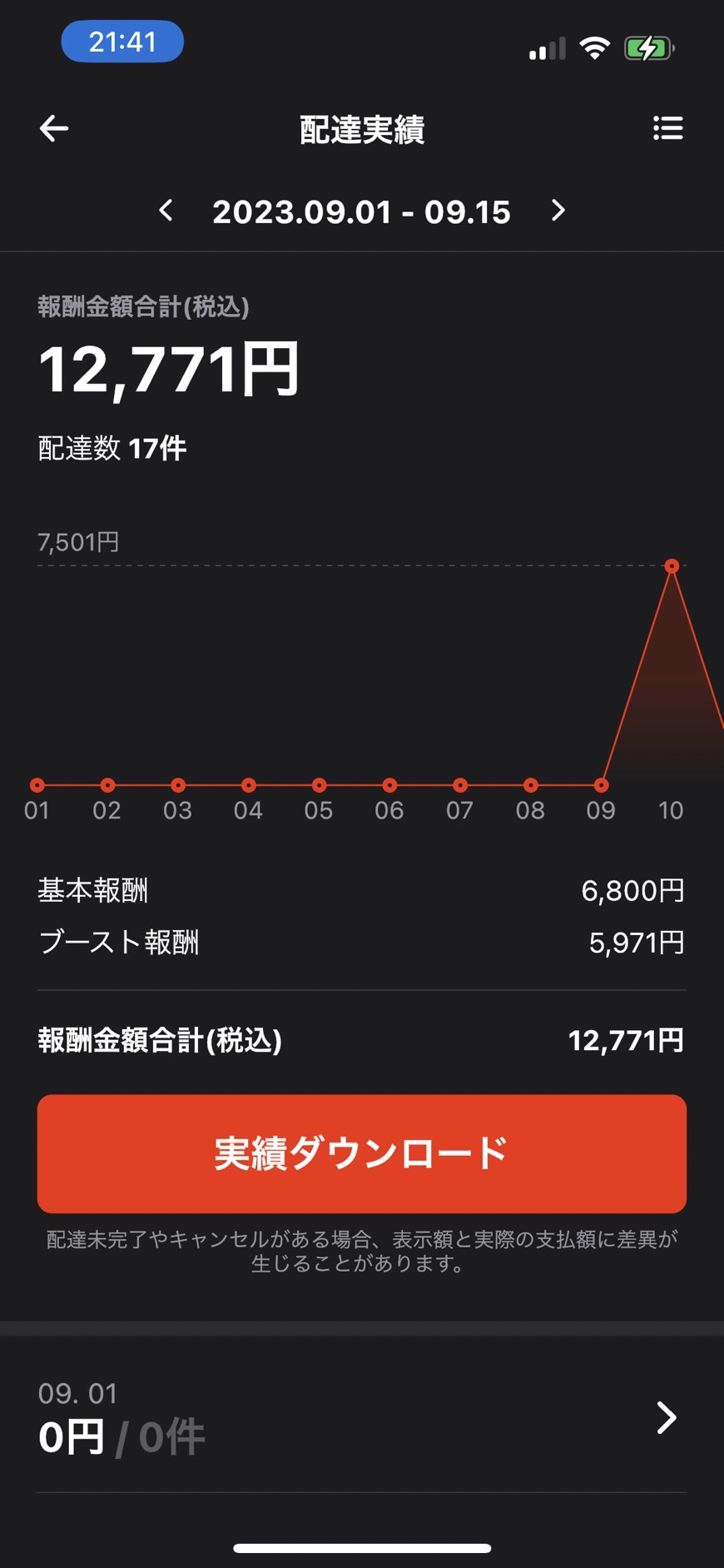Advance to the next date period

tap(558, 211)
